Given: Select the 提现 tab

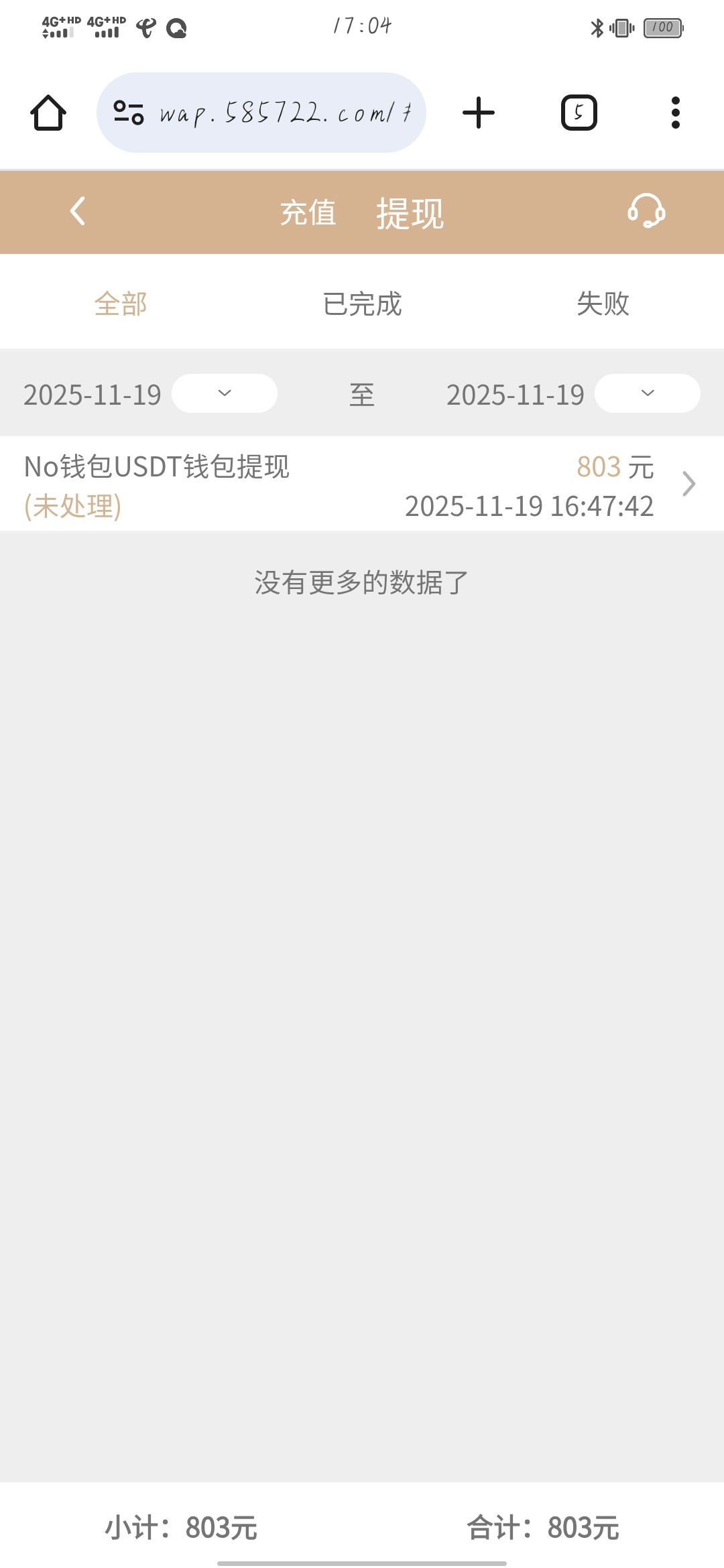Looking at the screenshot, I should [x=410, y=214].
